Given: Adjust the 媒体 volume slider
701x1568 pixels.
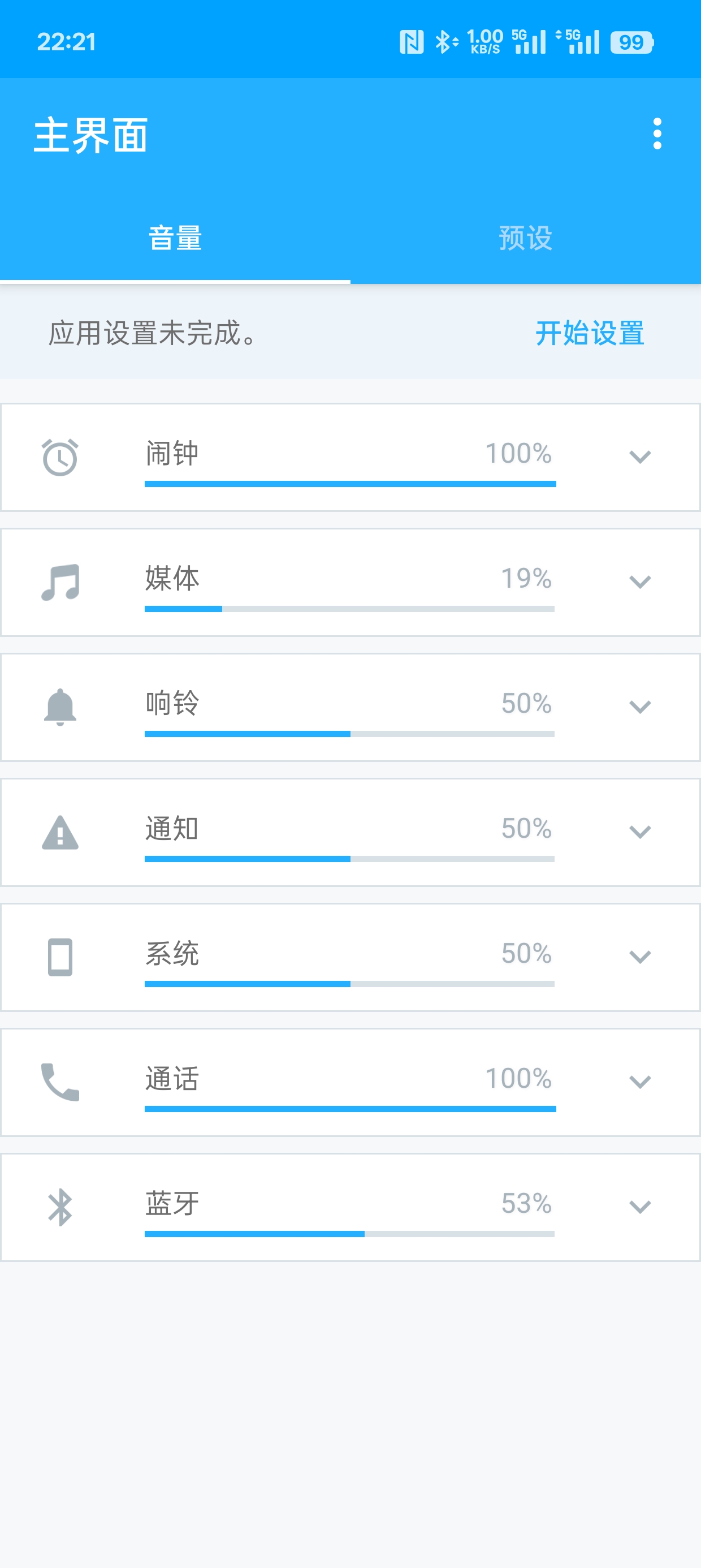Looking at the screenshot, I should (x=349, y=609).
